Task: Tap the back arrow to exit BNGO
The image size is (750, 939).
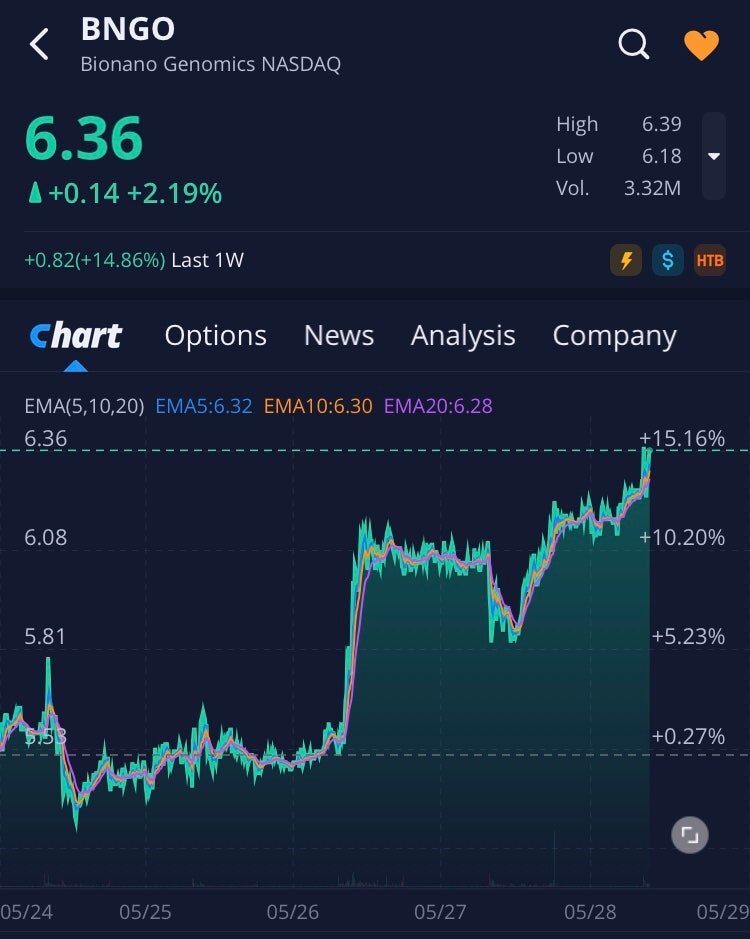Action: tap(38, 44)
